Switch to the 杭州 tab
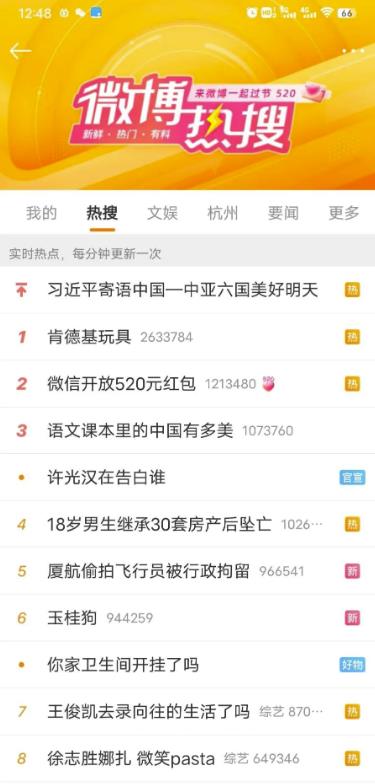Image resolution: width=375 pixels, height=784 pixels. point(223,213)
